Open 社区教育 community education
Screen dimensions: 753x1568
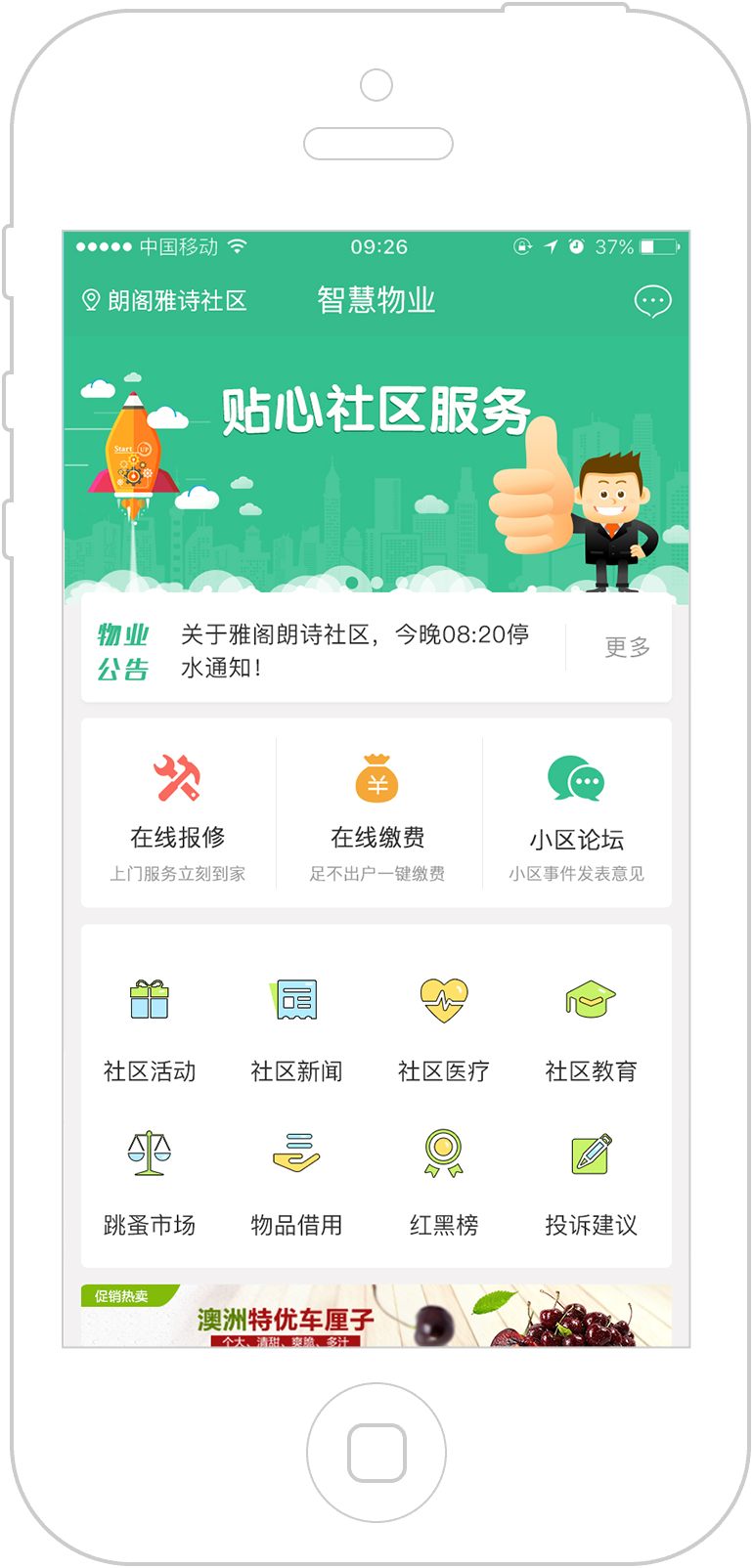591,1028
